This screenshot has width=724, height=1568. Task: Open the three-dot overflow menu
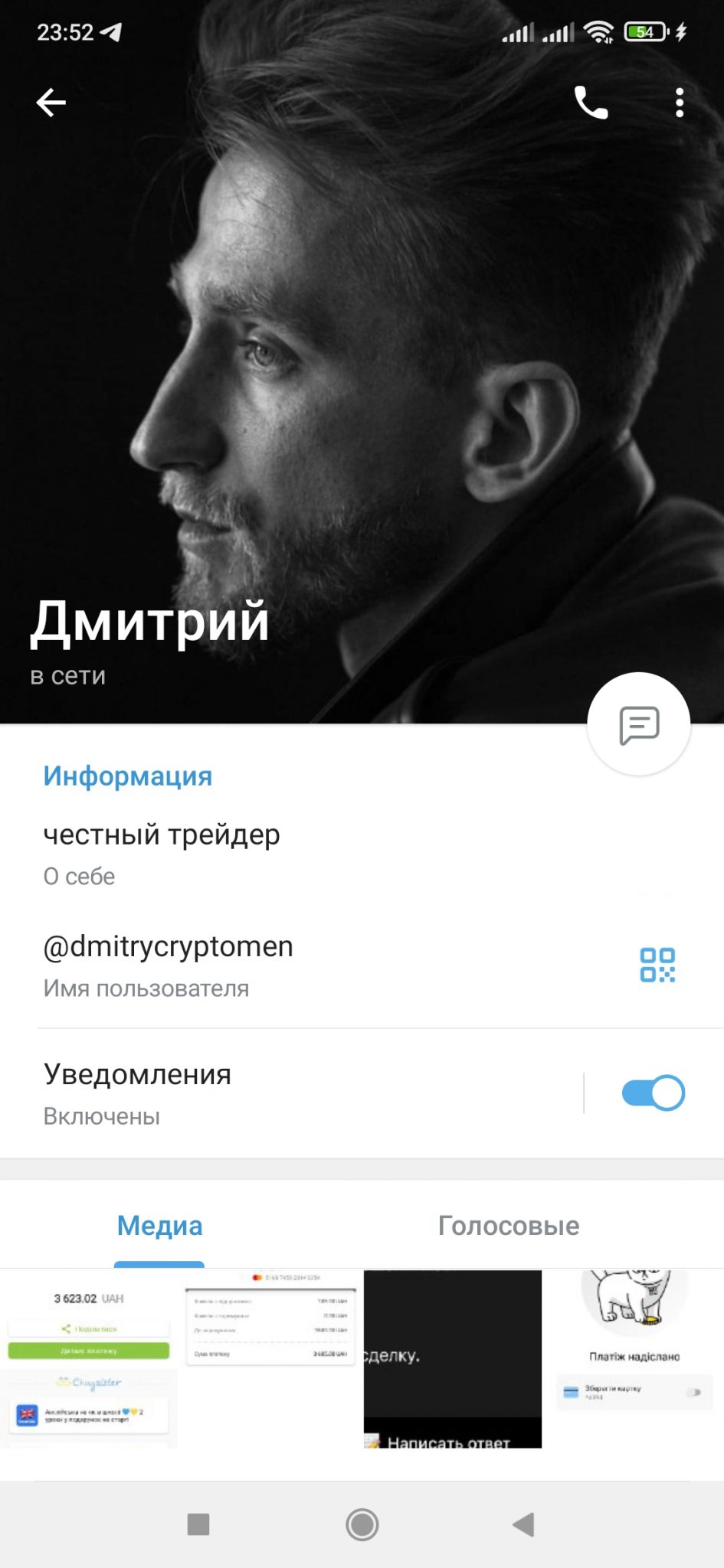coord(680,103)
